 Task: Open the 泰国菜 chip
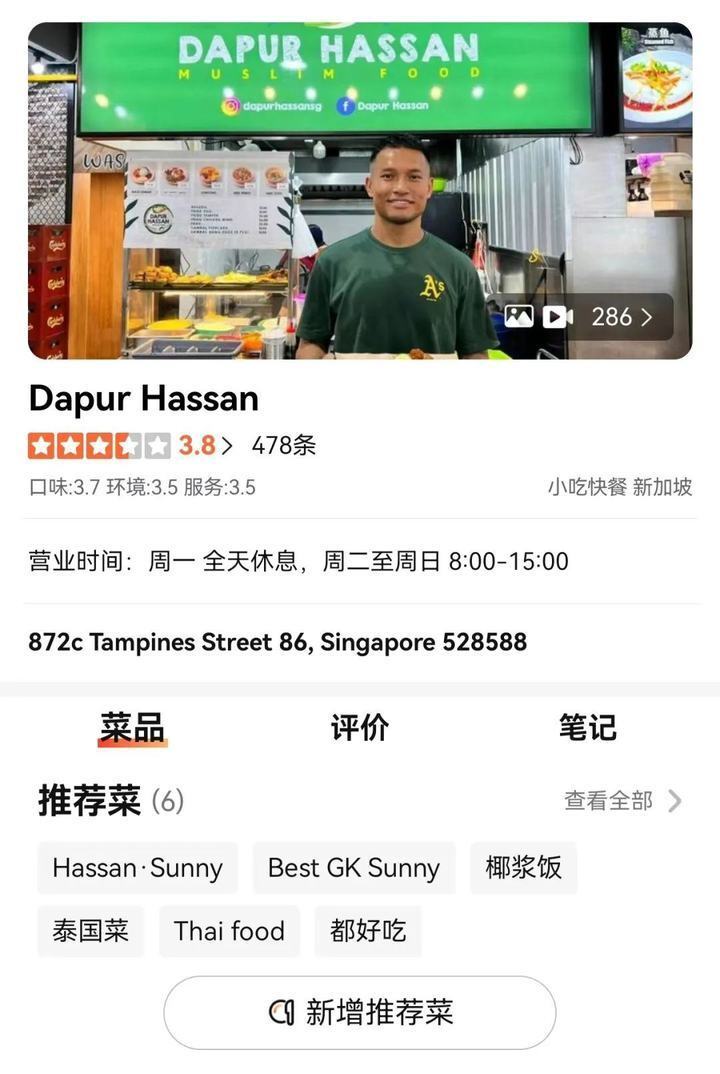coord(91,931)
